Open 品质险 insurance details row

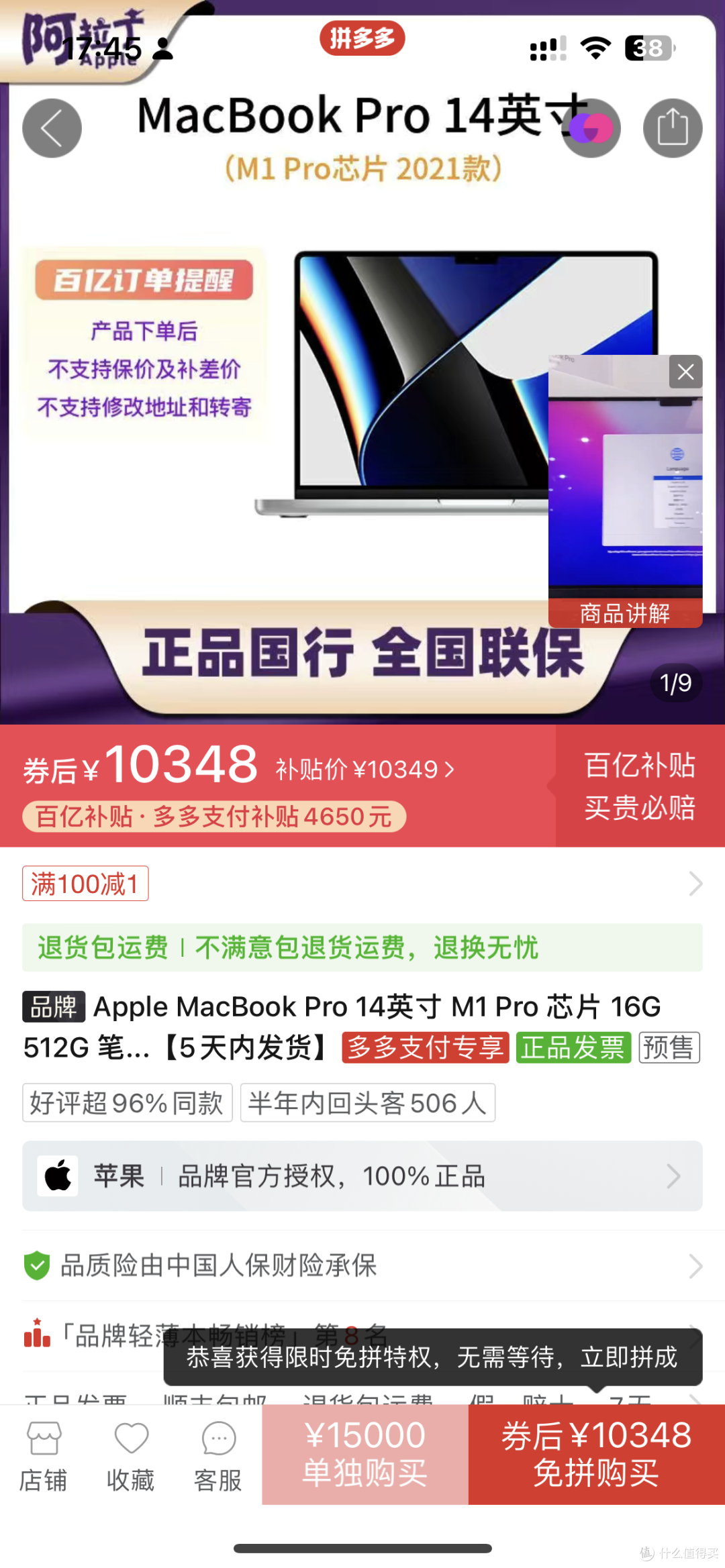tap(362, 1265)
